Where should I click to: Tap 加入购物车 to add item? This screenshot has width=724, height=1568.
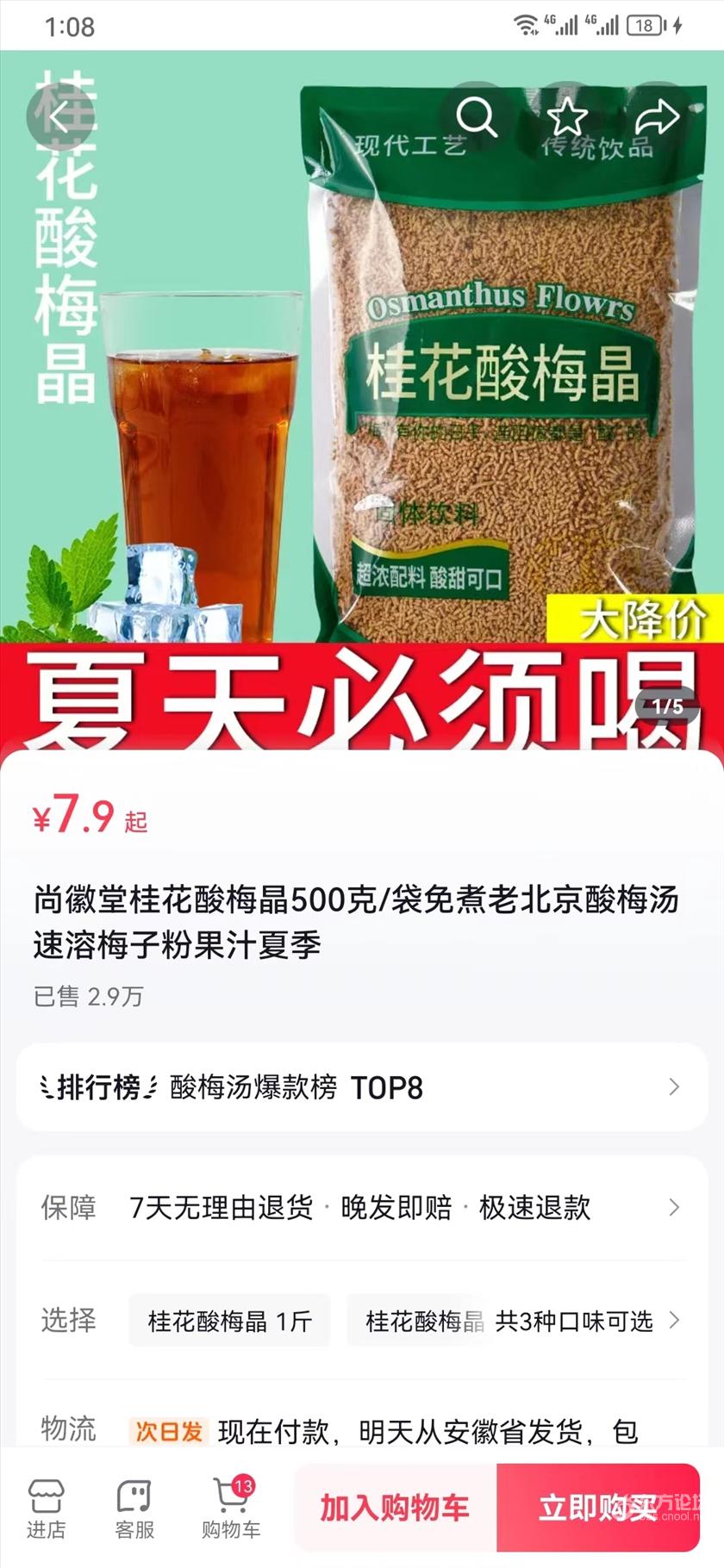[395, 1508]
